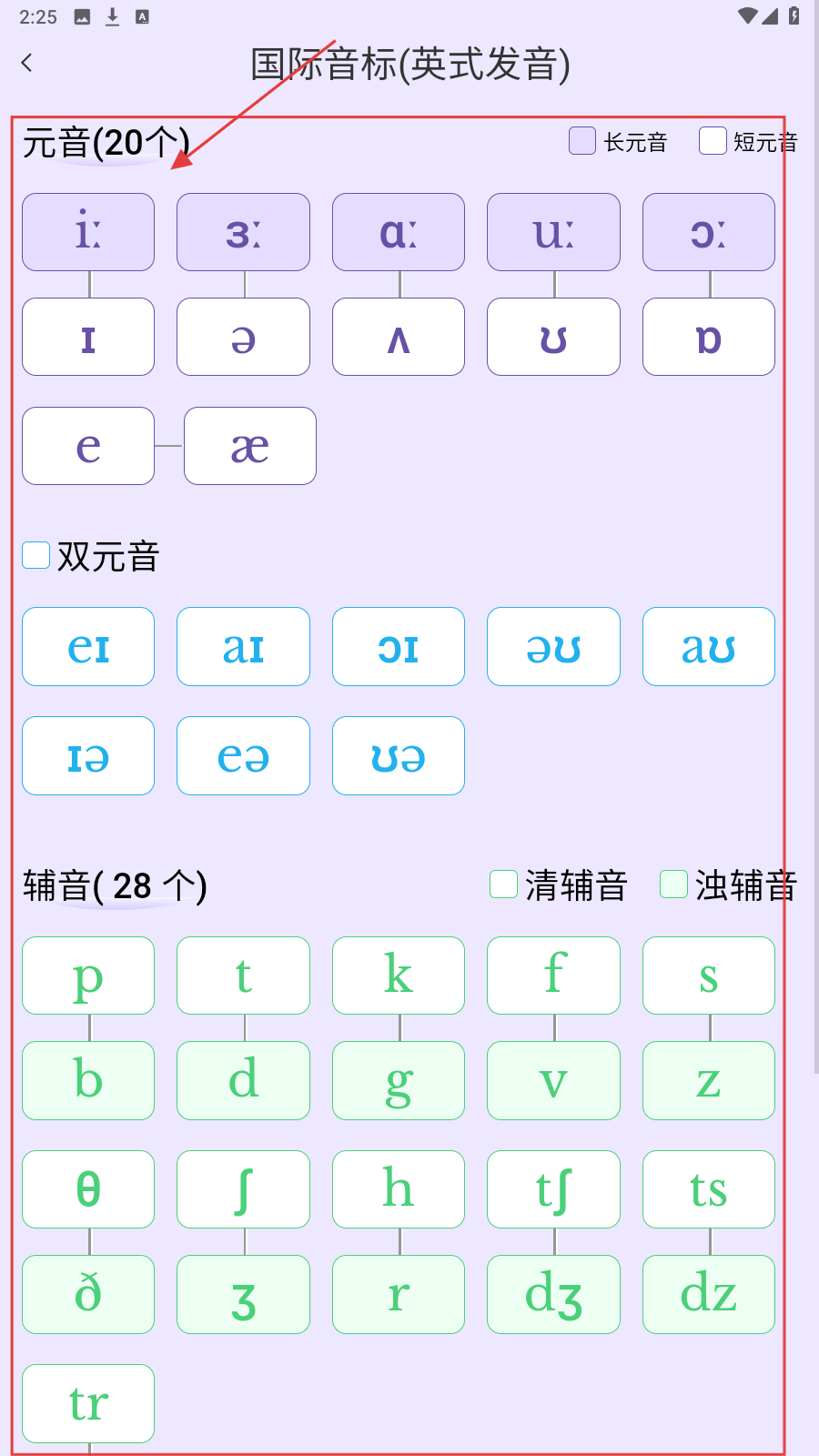The width and height of the screenshot is (819, 1456).
Task: Go back using the top-left arrow
Action: 27,63
